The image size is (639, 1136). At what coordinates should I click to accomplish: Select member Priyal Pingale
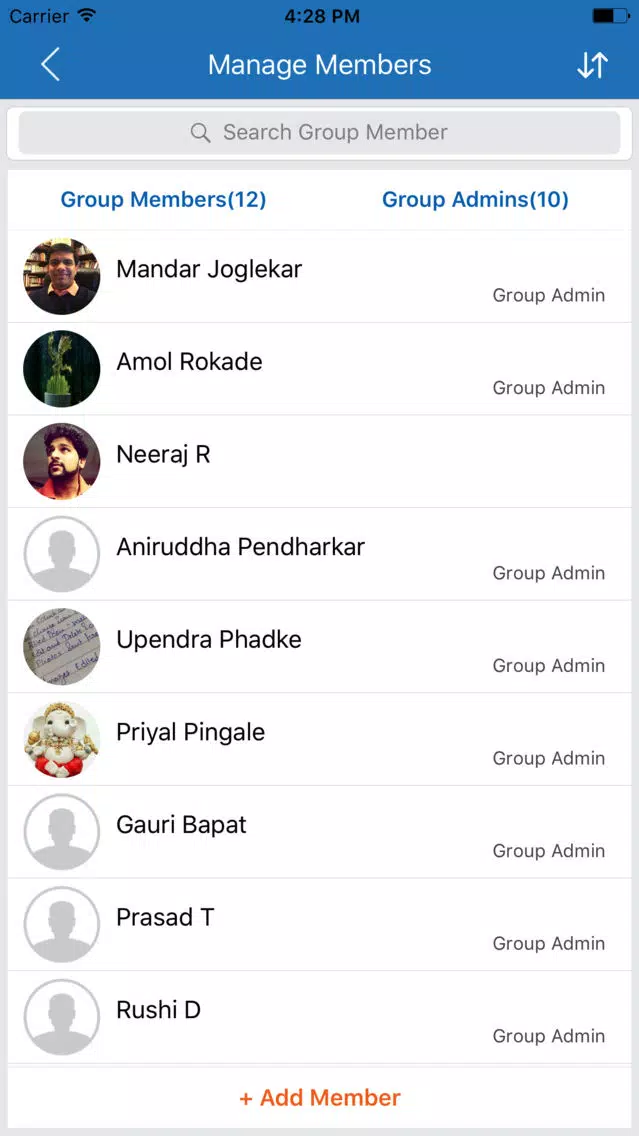[320, 740]
